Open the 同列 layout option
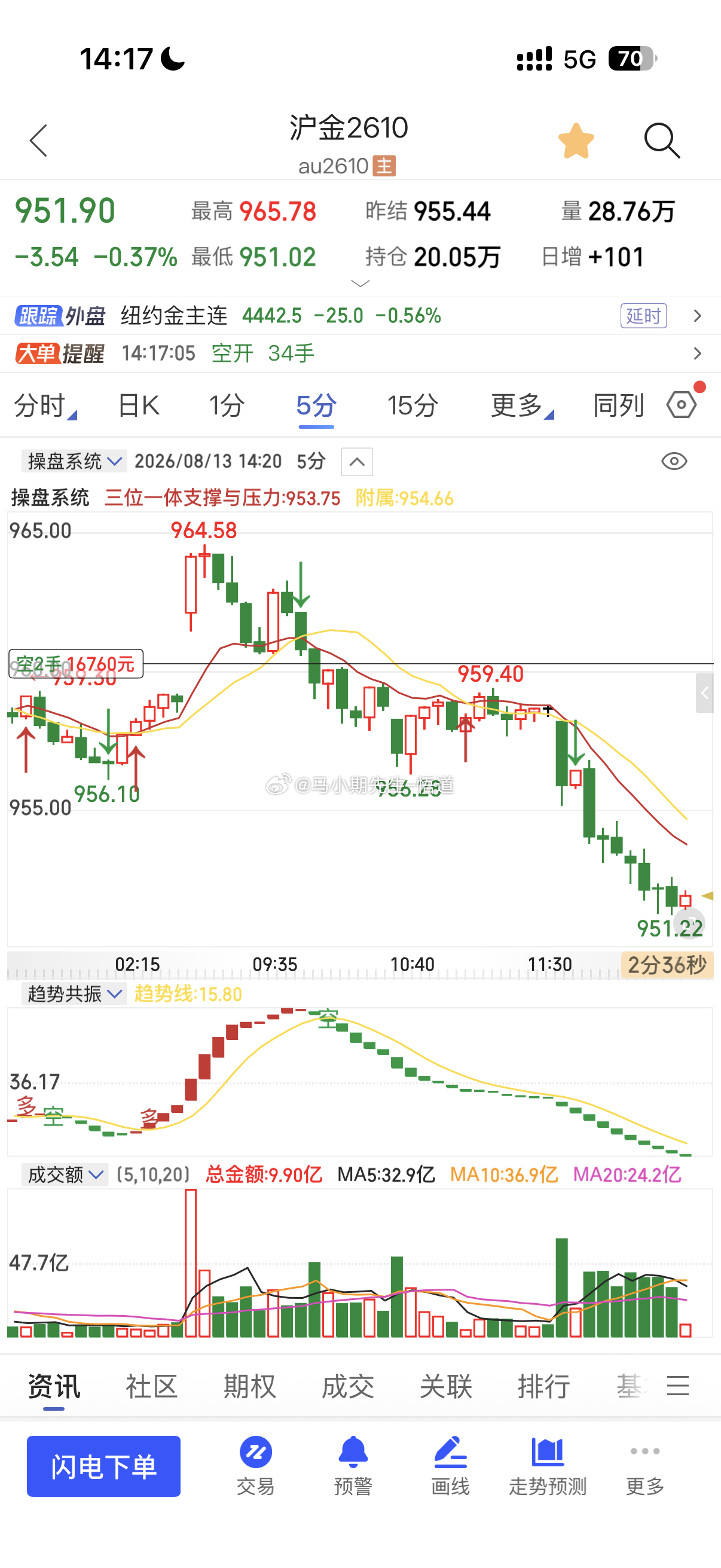721x1568 pixels. pos(618,405)
